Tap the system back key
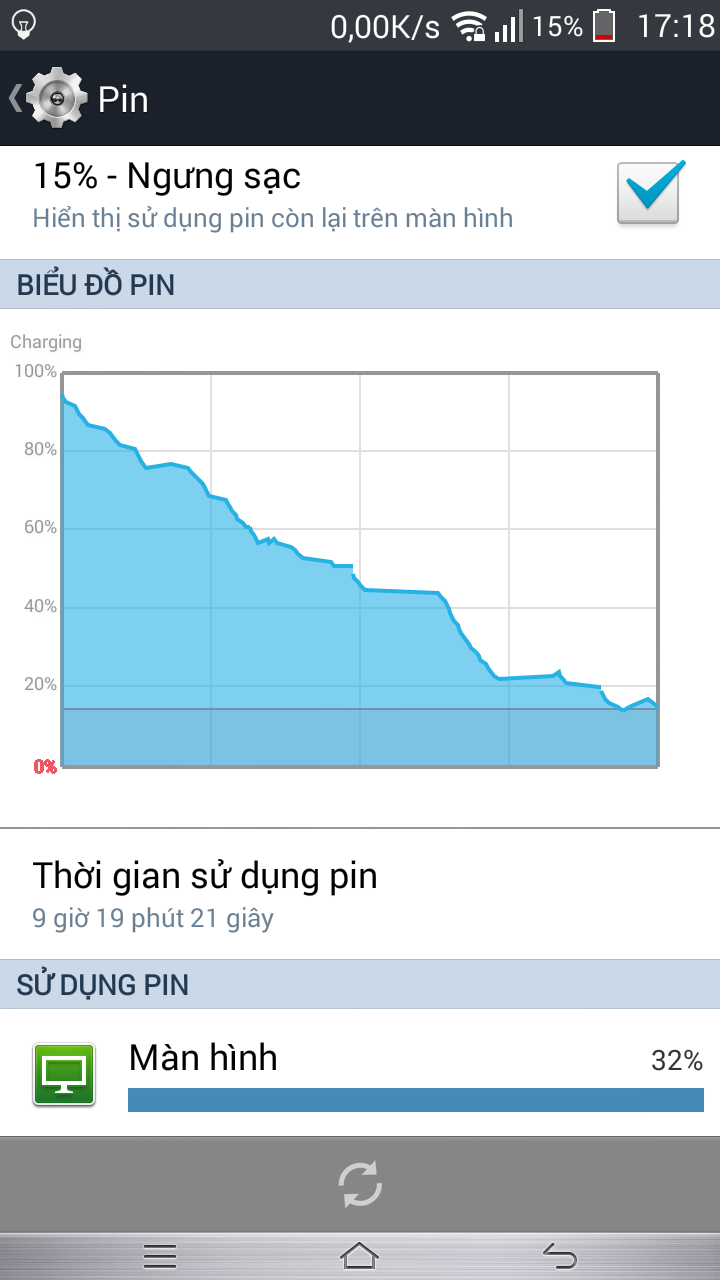 coord(560,1255)
